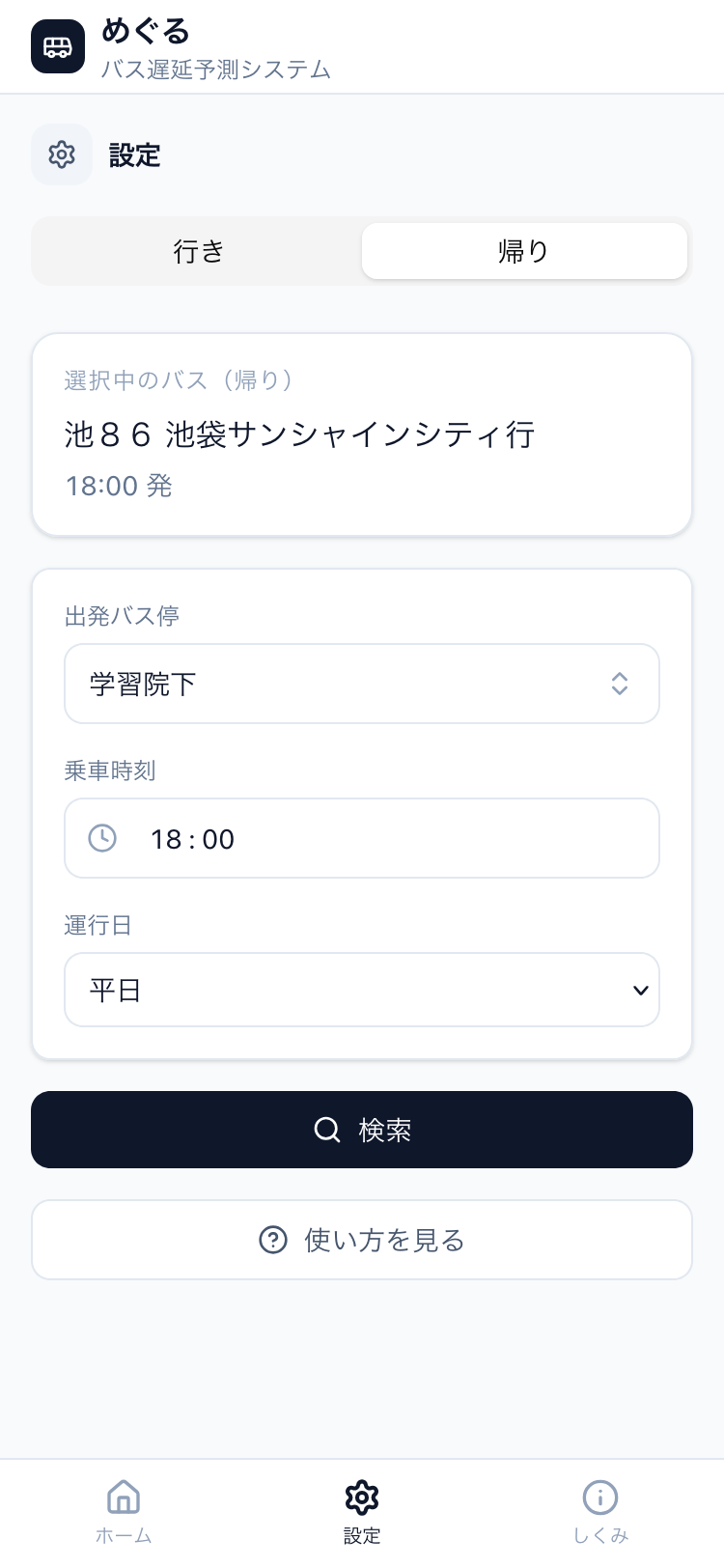Click the 18:00 boarding time input field
The width and height of the screenshot is (724, 1568).
coord(362,838)
